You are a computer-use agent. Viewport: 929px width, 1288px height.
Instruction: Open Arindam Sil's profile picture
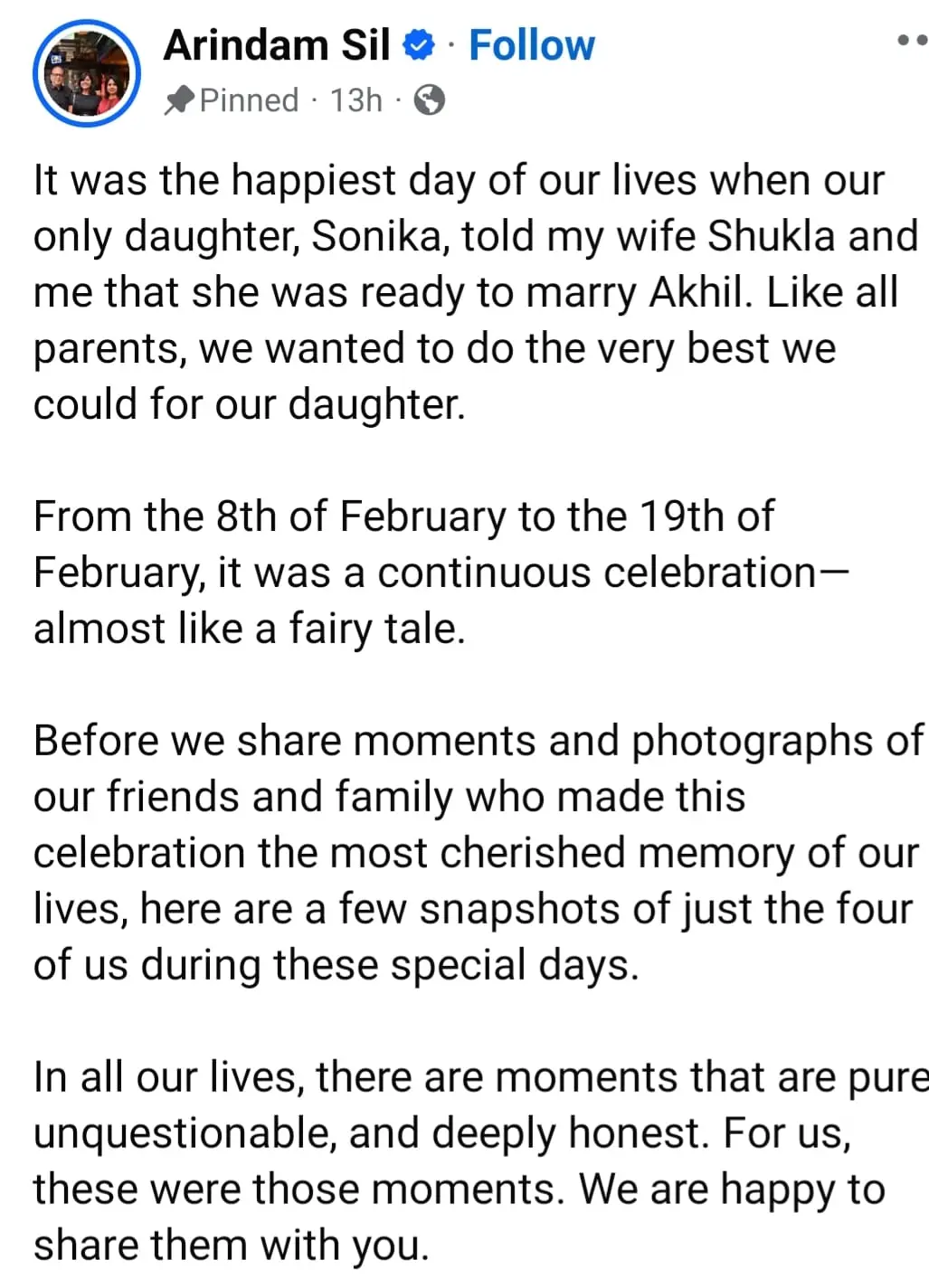[86, 73]
